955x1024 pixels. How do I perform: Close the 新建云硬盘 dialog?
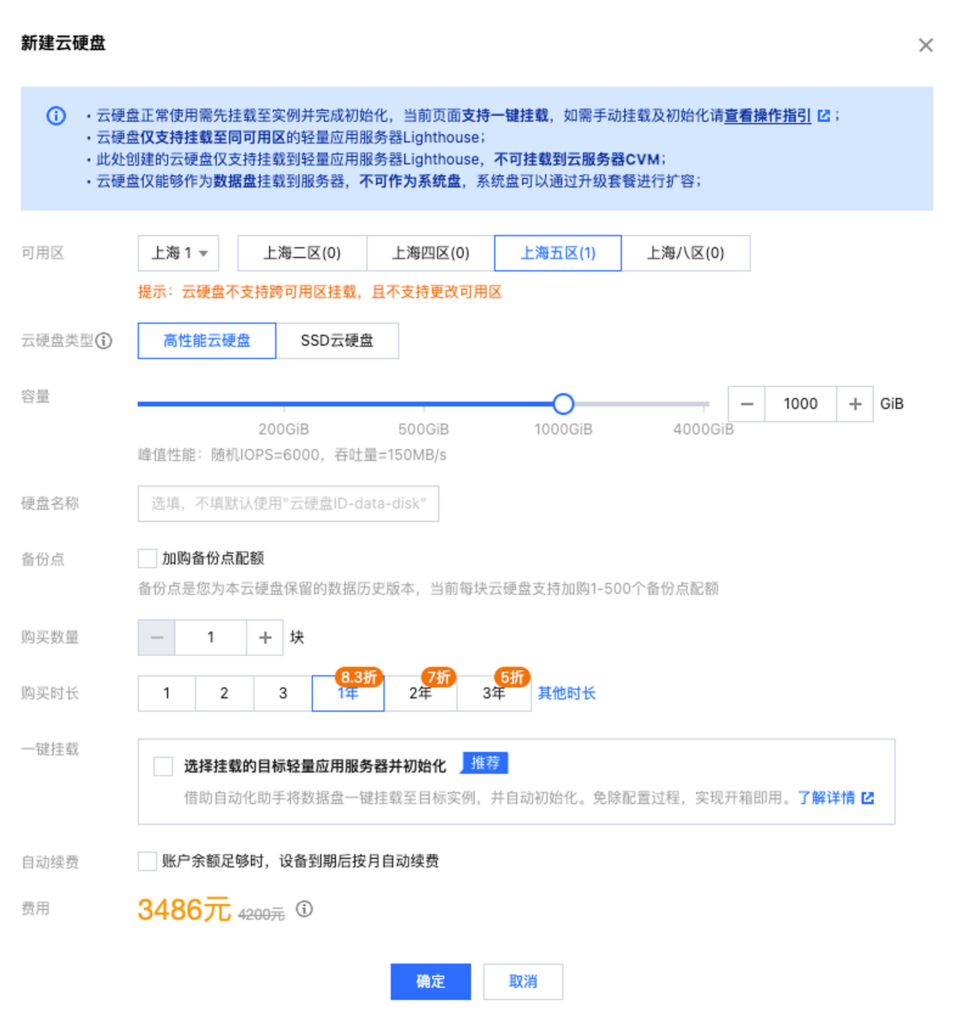click(x=925, y=45)
